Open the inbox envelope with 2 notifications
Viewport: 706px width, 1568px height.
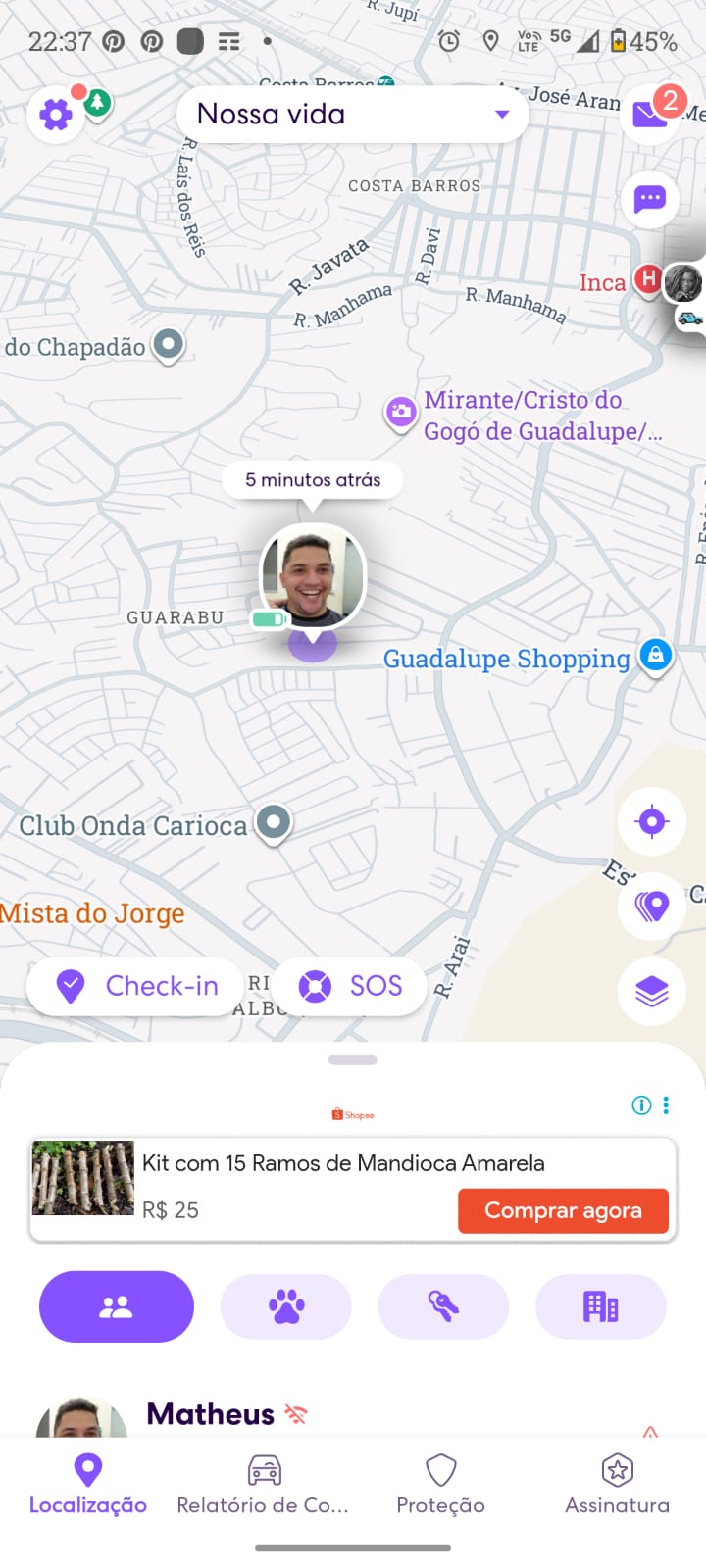point(651,114)
